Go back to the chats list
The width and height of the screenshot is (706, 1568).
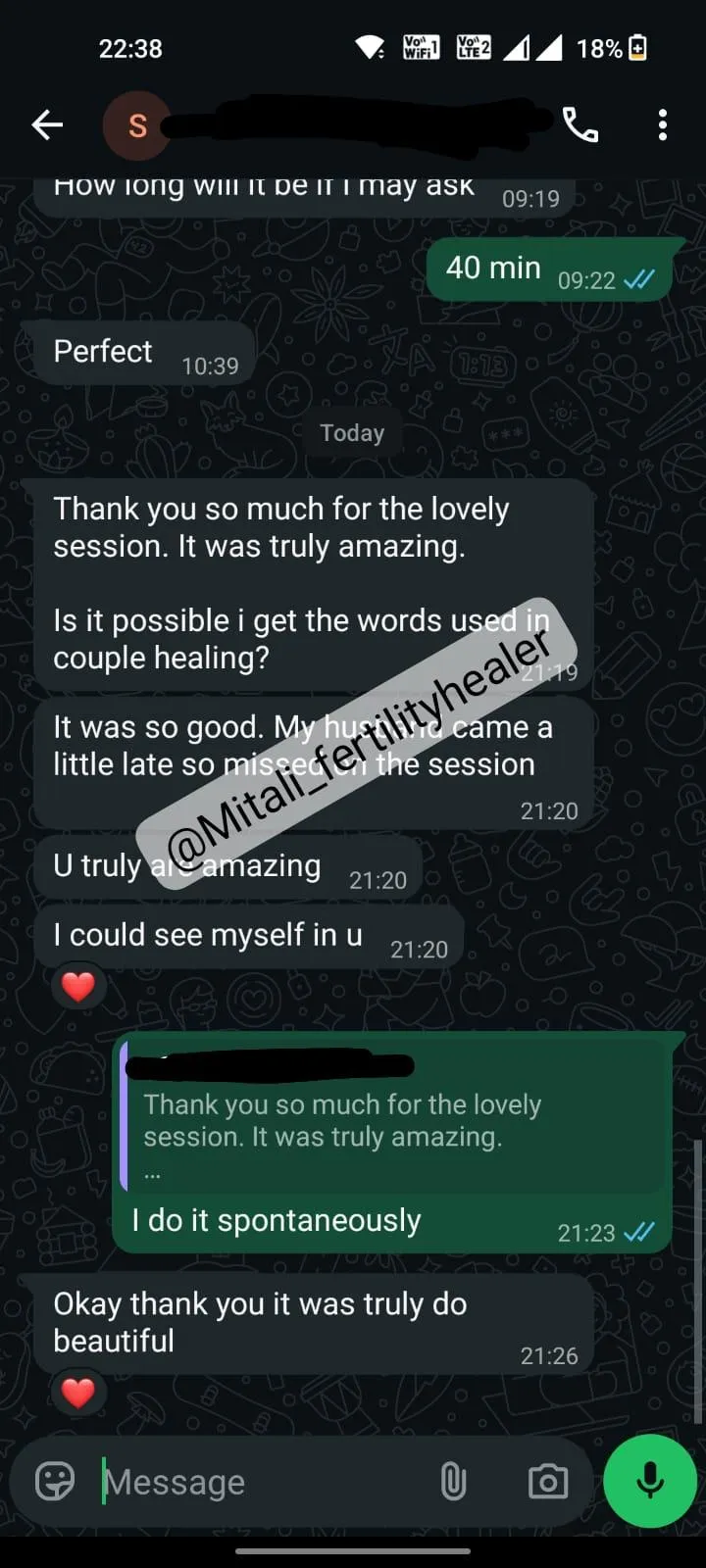coord(47,124)
